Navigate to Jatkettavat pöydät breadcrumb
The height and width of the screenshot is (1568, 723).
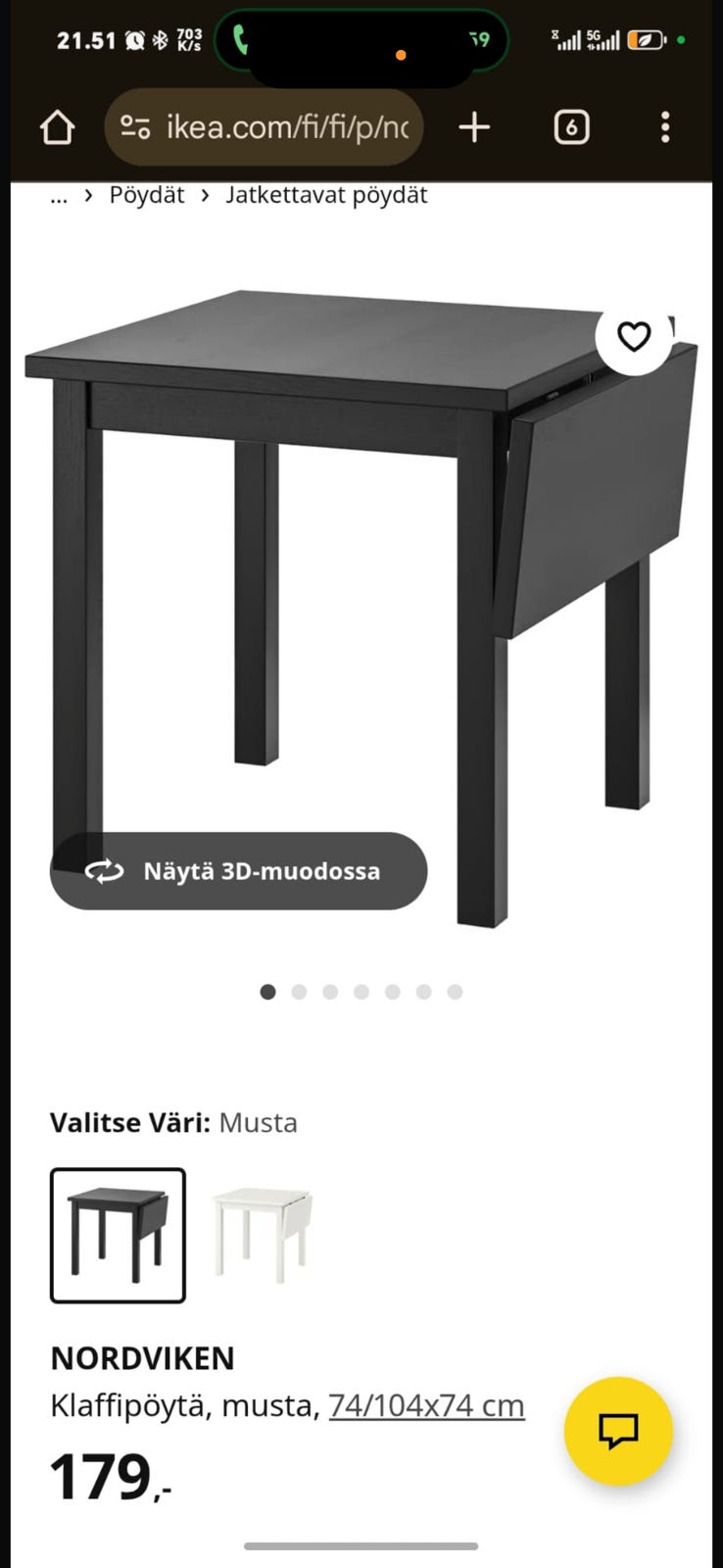pos(326,195)
